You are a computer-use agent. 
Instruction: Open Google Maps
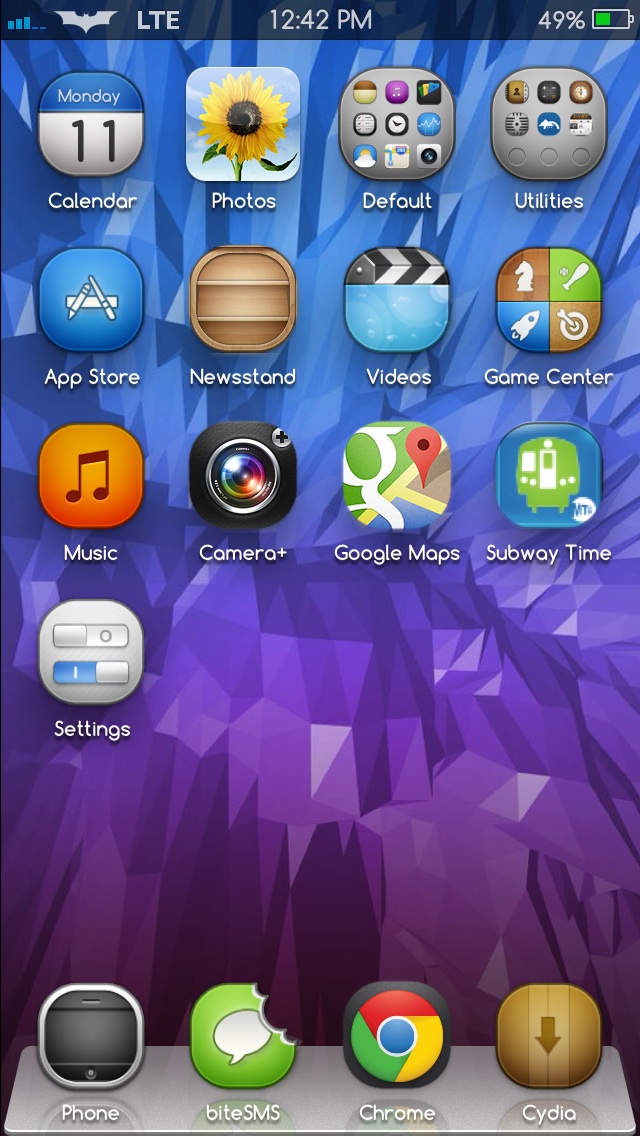point(397,477)
